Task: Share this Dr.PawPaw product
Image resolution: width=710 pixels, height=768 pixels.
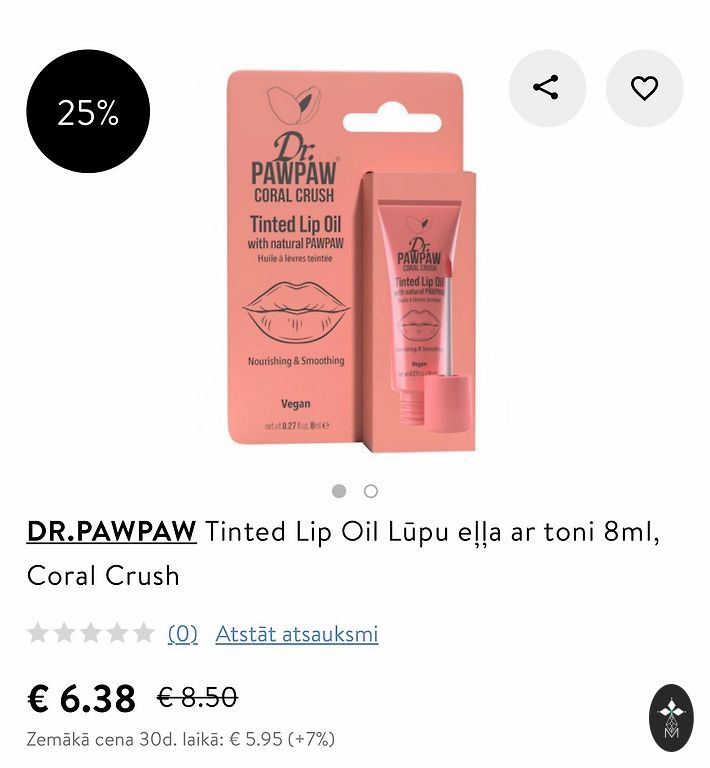Action: [x=546, y=88]
